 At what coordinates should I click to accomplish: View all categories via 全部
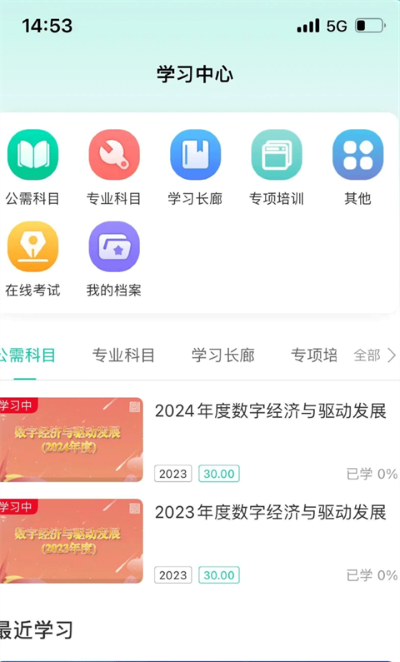375,355
